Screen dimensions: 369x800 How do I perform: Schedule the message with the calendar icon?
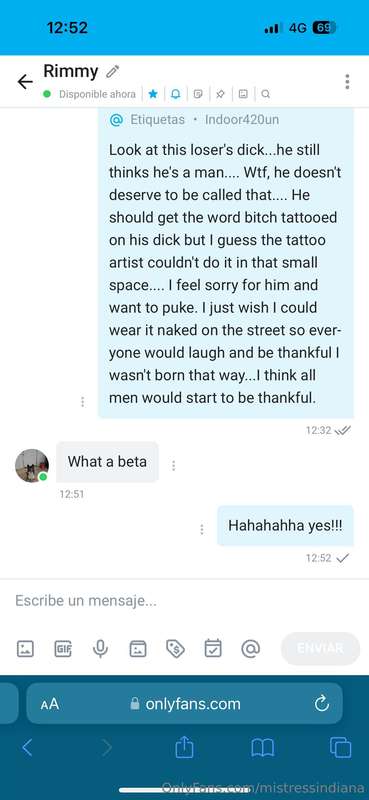213,648
